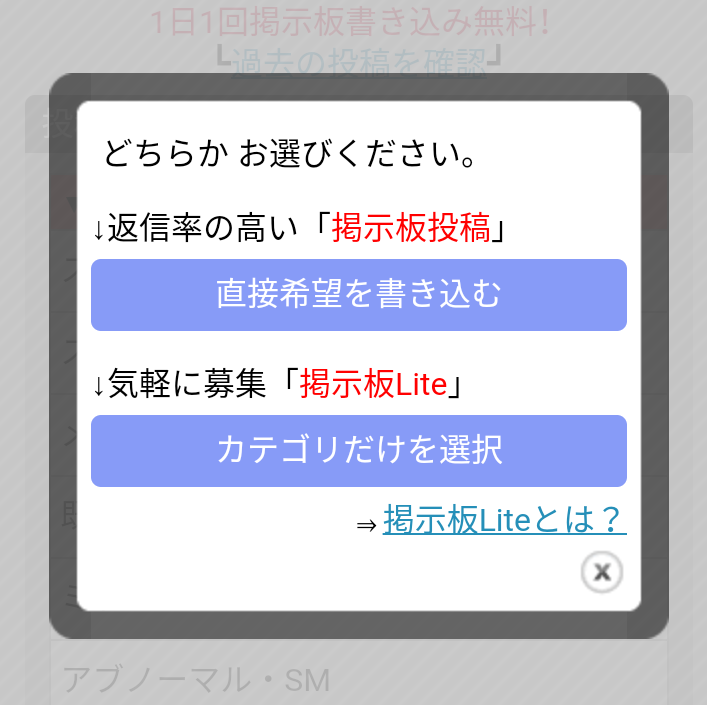The width and height of the screenshot is (707, 705).
Task: Close the selection dialog
Action: coord(601,572)
